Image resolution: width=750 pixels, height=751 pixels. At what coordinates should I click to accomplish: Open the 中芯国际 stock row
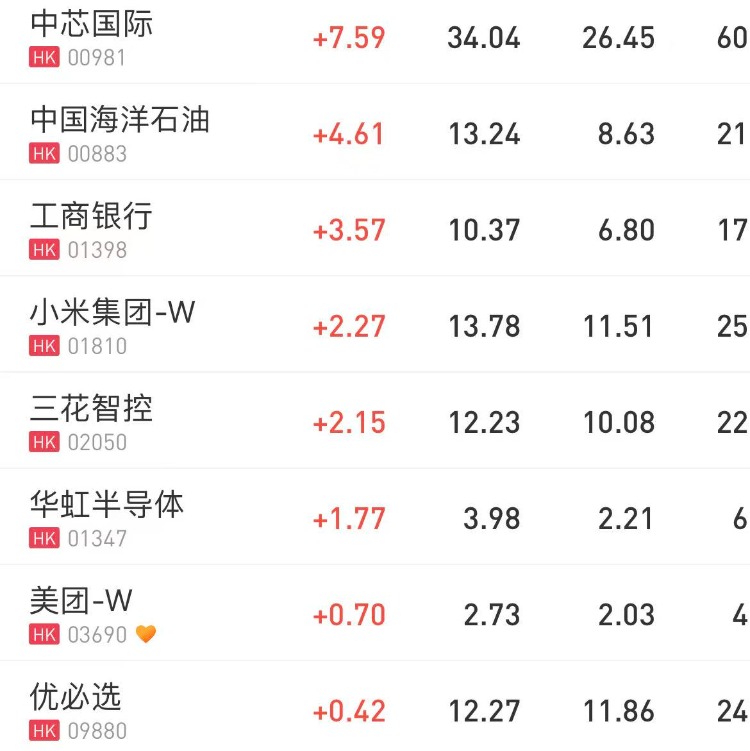coord(92,24)
